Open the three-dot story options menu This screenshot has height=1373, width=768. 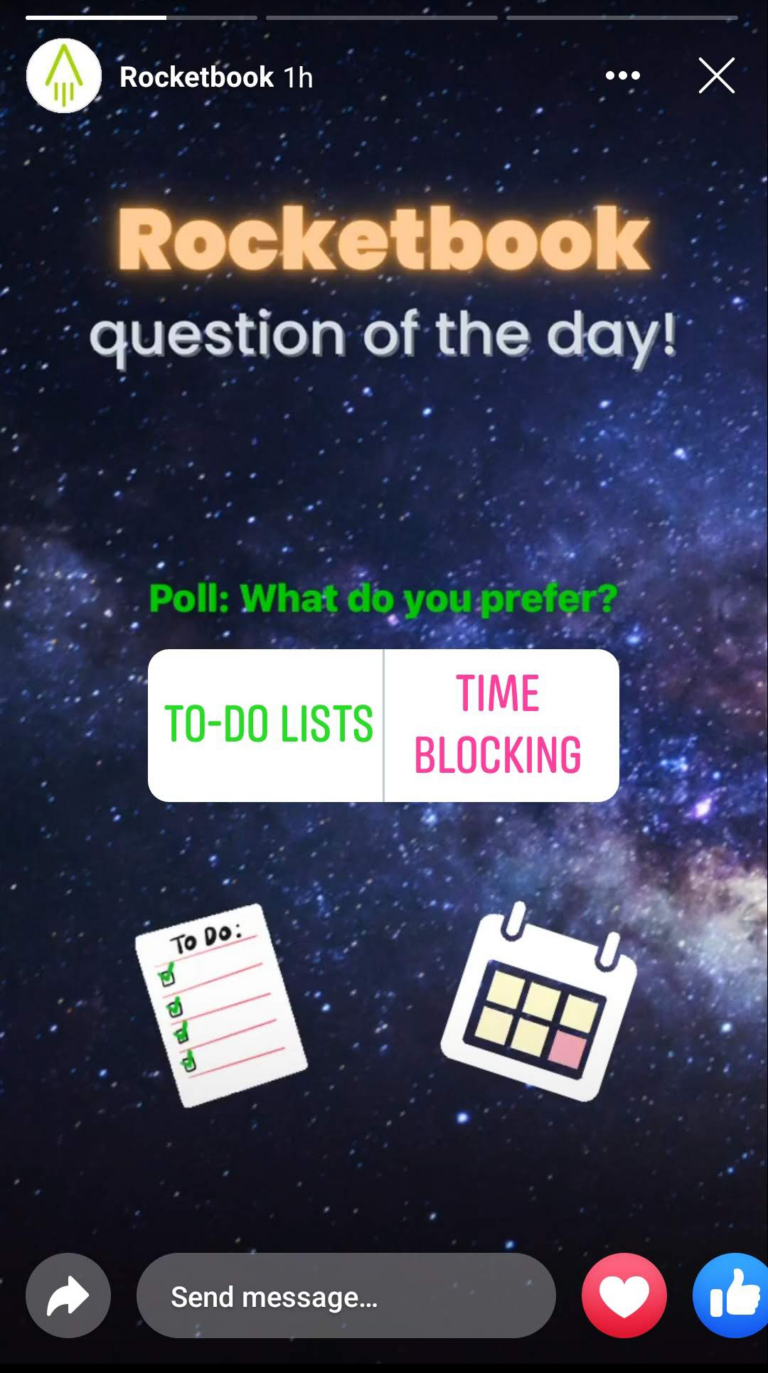[x=622, y=76]
